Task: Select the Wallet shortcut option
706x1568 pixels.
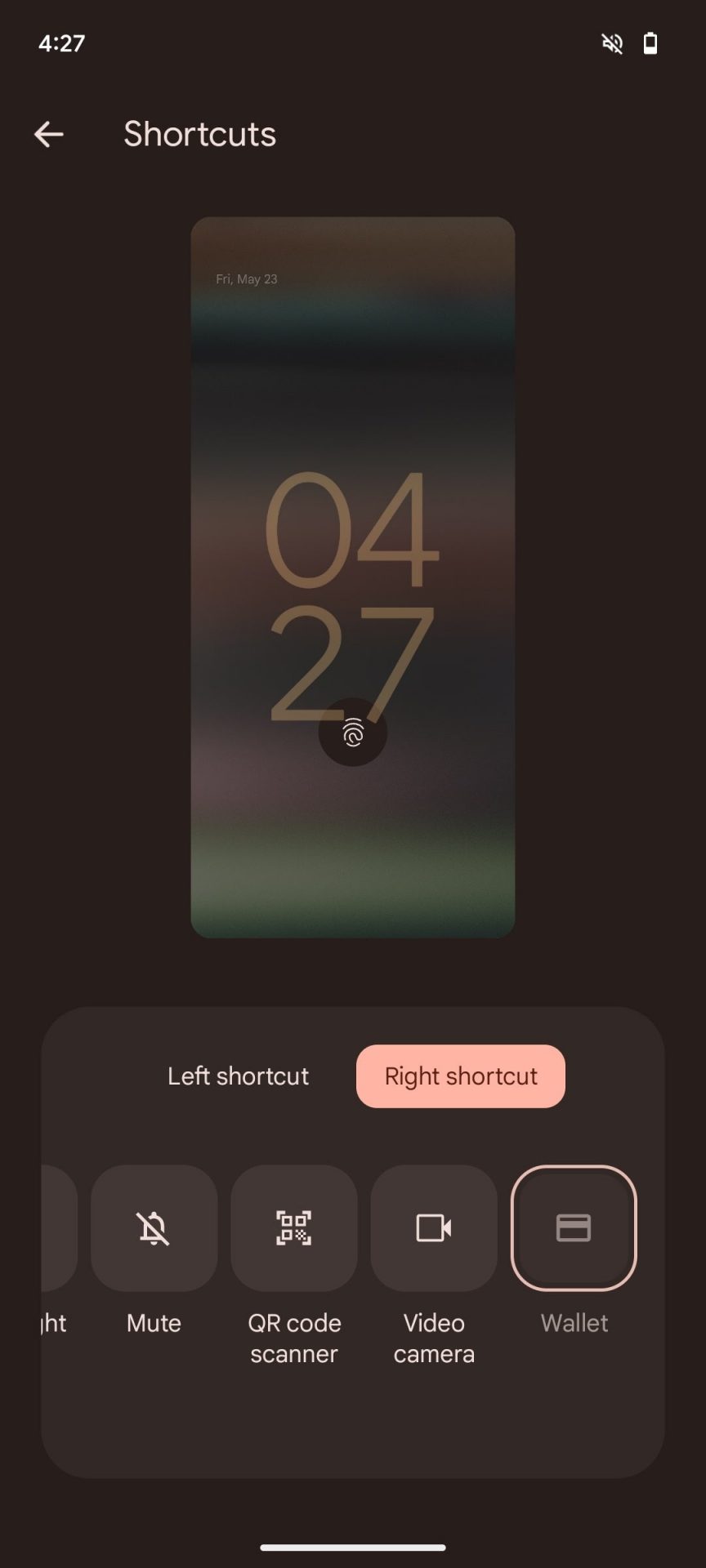Action: click(x=574, y=1228)
